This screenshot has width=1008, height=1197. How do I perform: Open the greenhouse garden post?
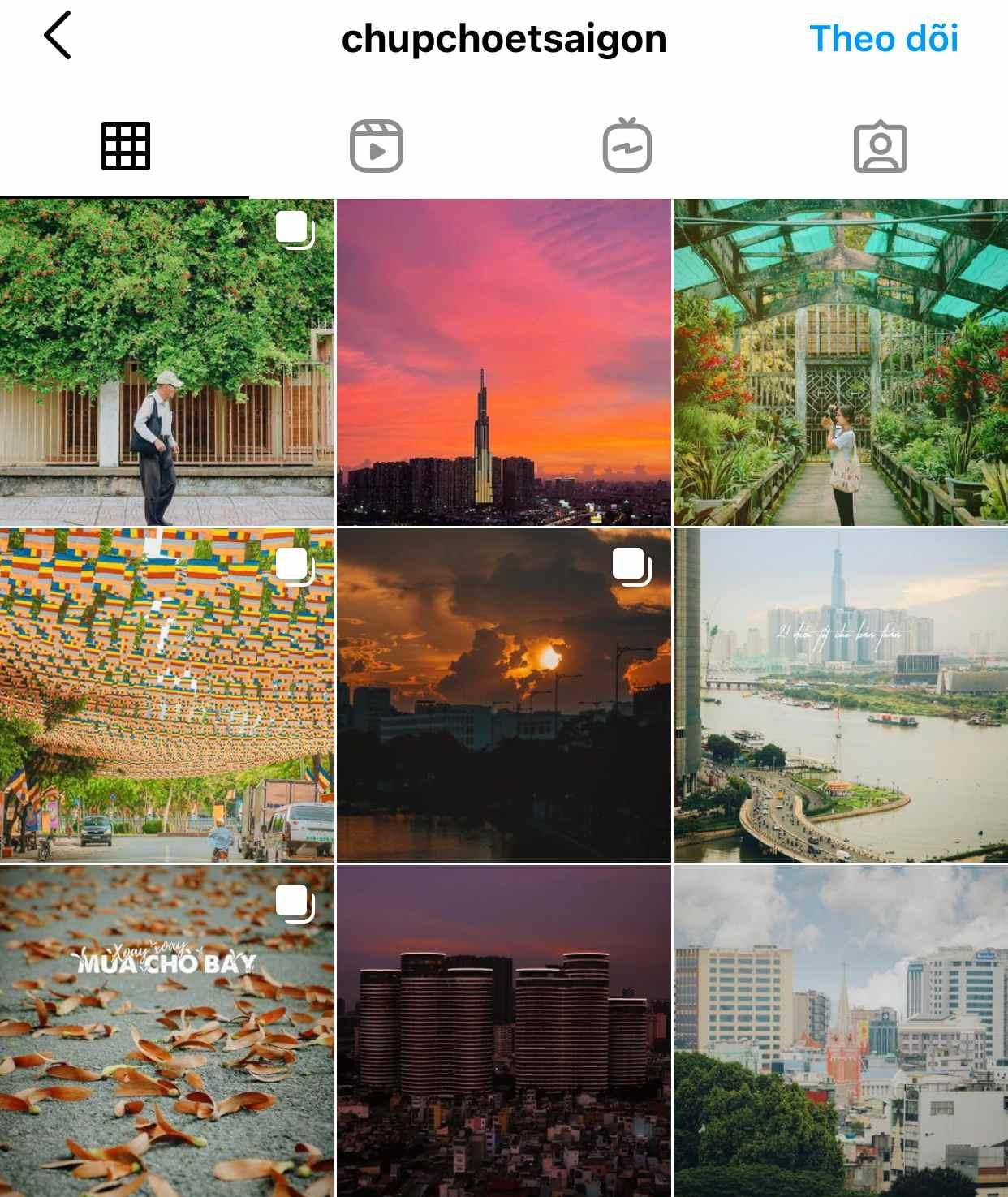841,362
